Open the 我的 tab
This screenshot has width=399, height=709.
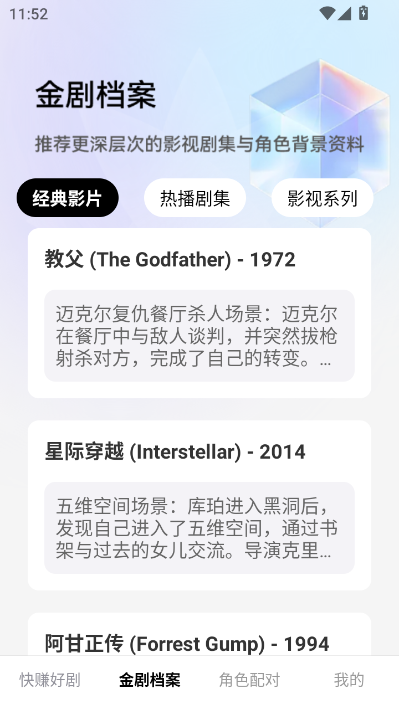pos(349,680)
